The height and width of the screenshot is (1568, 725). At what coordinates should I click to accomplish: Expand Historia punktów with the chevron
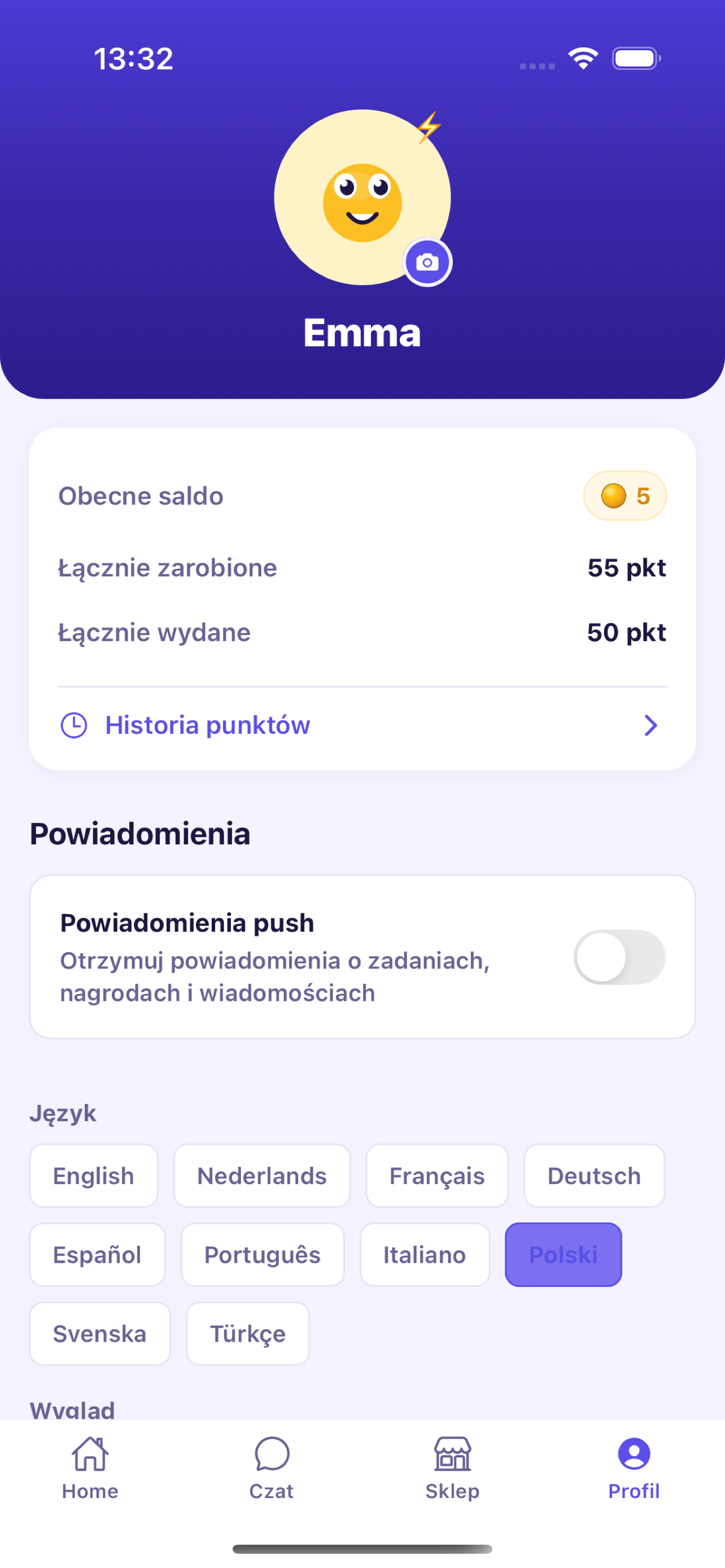tap(650, 725)
